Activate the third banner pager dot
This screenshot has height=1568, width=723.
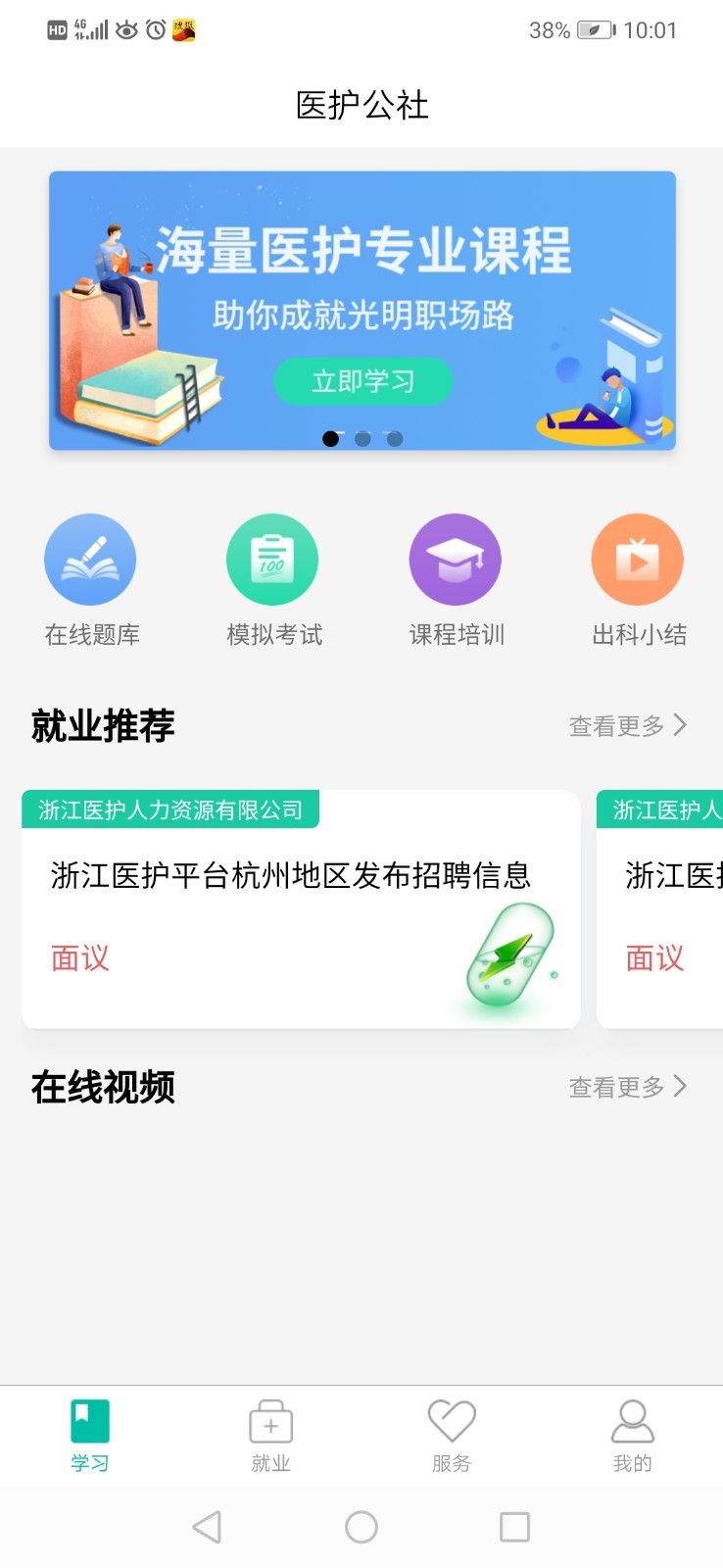click(x=393, y=439)
